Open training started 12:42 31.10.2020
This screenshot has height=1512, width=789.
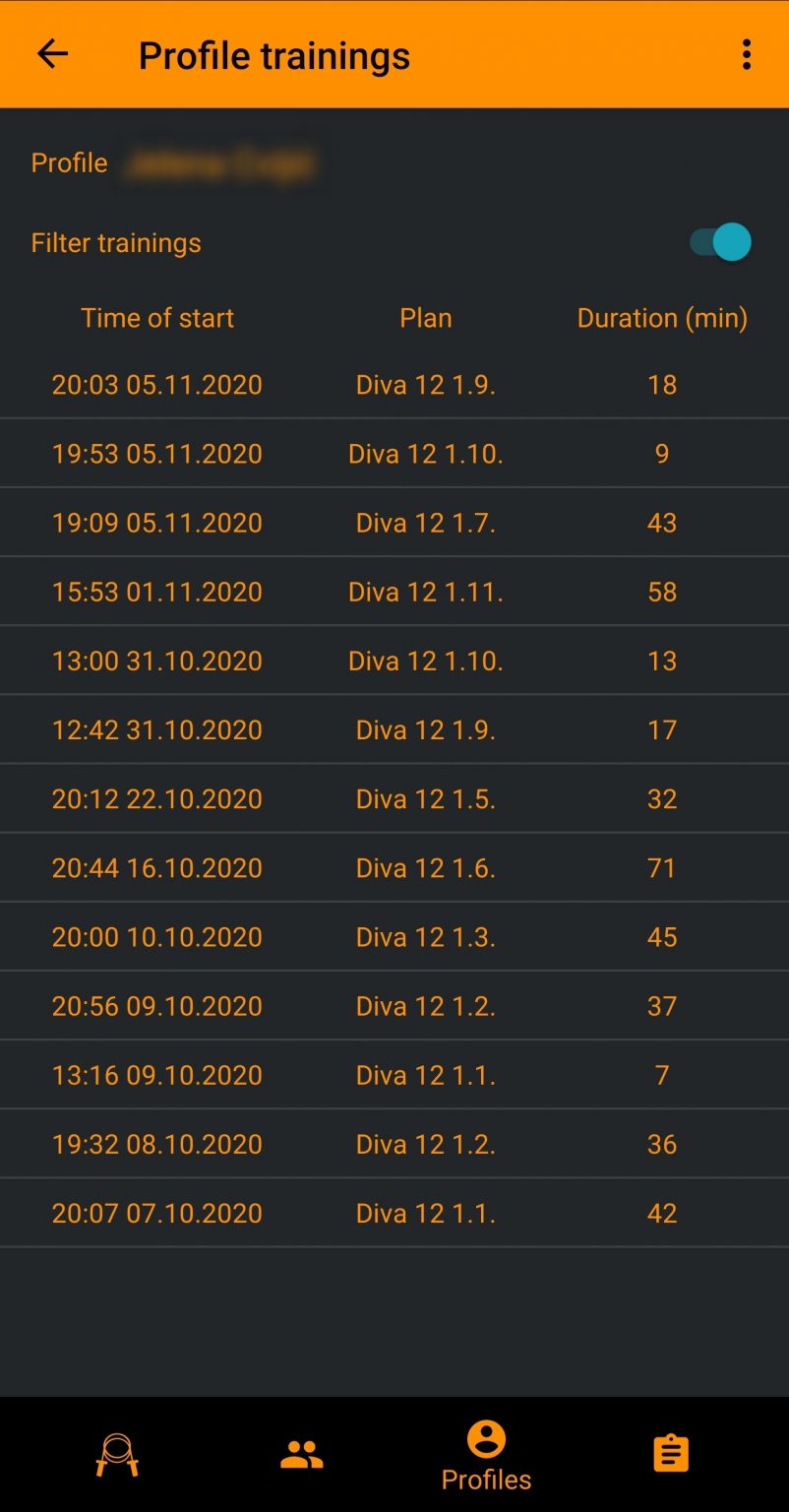tap(394, 728)
